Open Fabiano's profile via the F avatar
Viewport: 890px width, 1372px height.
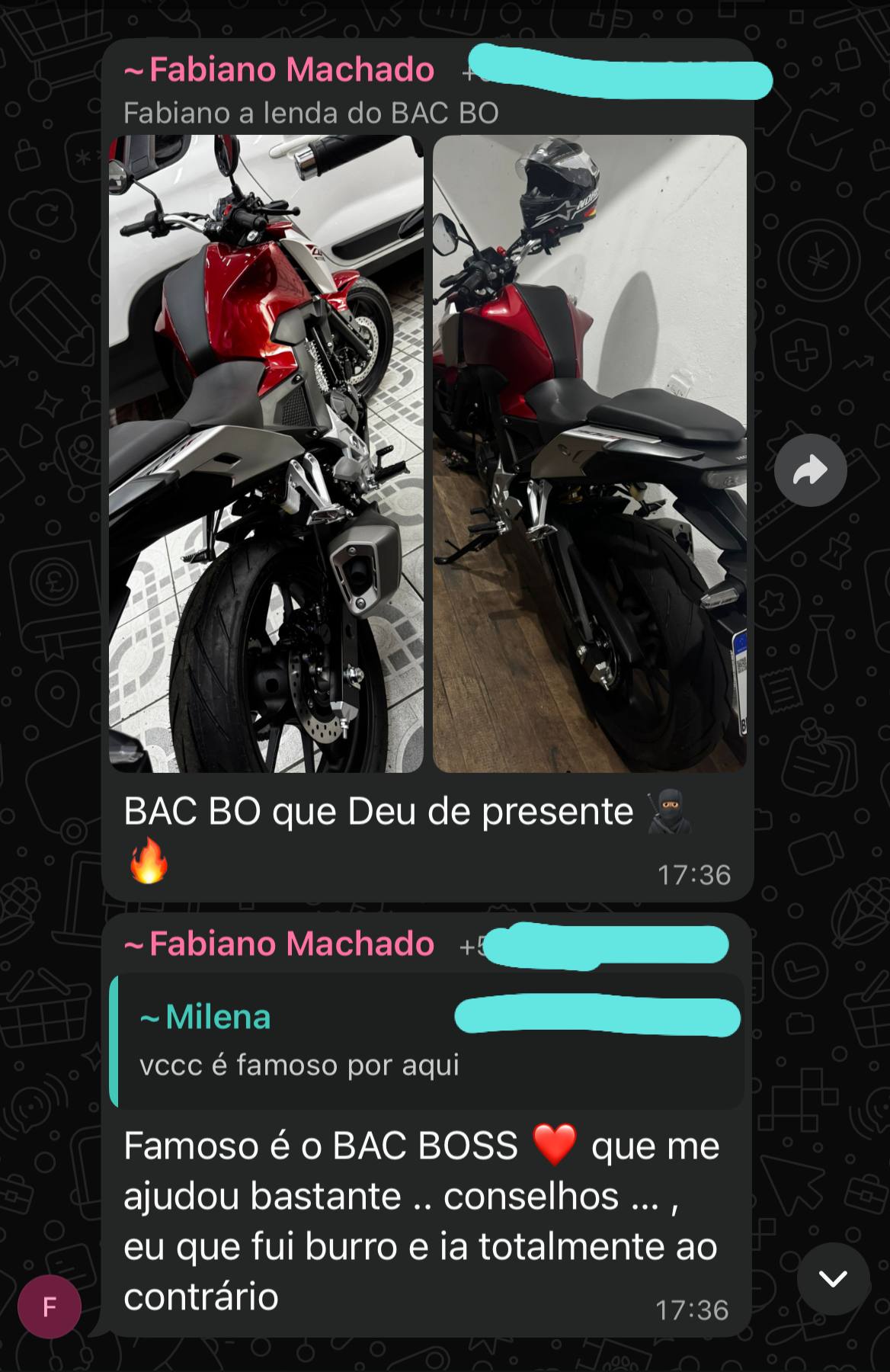point(50,1306)
